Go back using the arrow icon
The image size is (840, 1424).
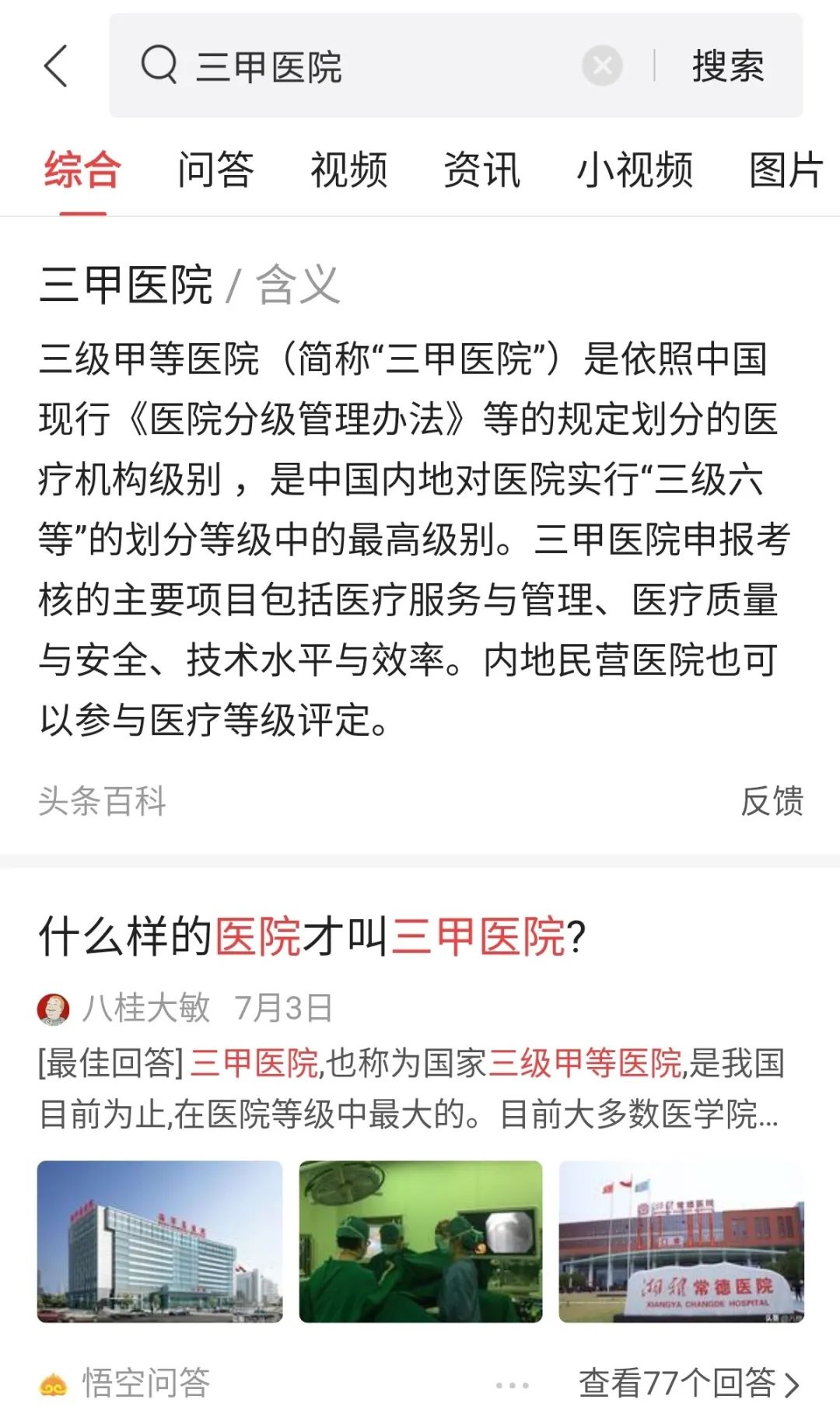coord(56,66)
